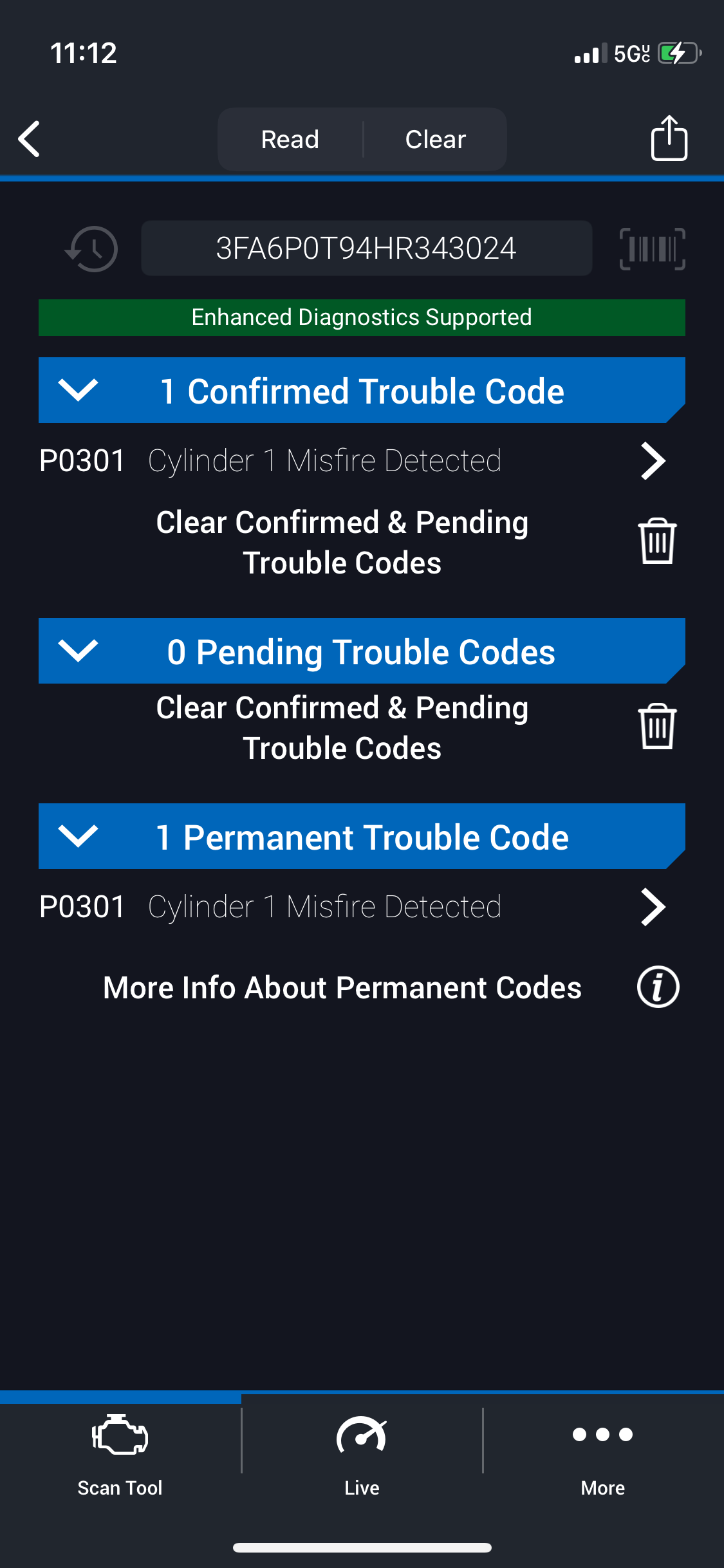Scan VIN with the barcode icon
Screen dimensions: 724x1568
tap(652, 249)
